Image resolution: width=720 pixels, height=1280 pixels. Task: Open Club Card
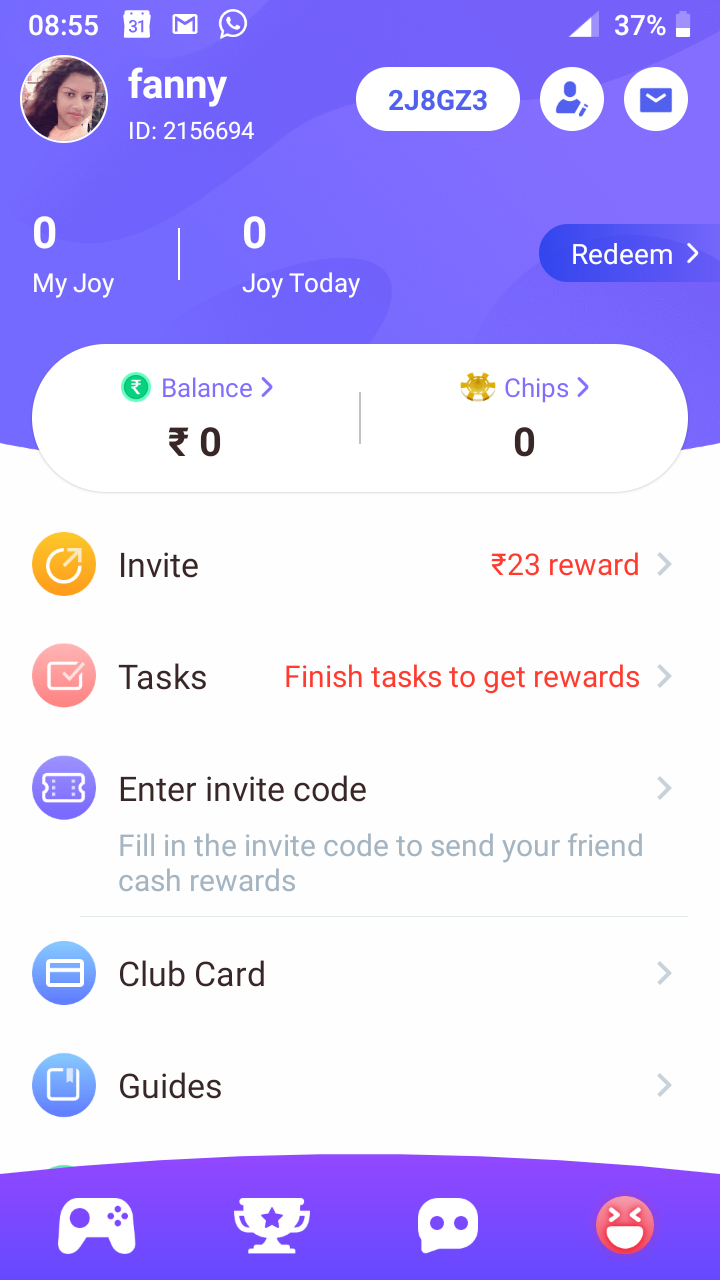[x=360, y=973]
